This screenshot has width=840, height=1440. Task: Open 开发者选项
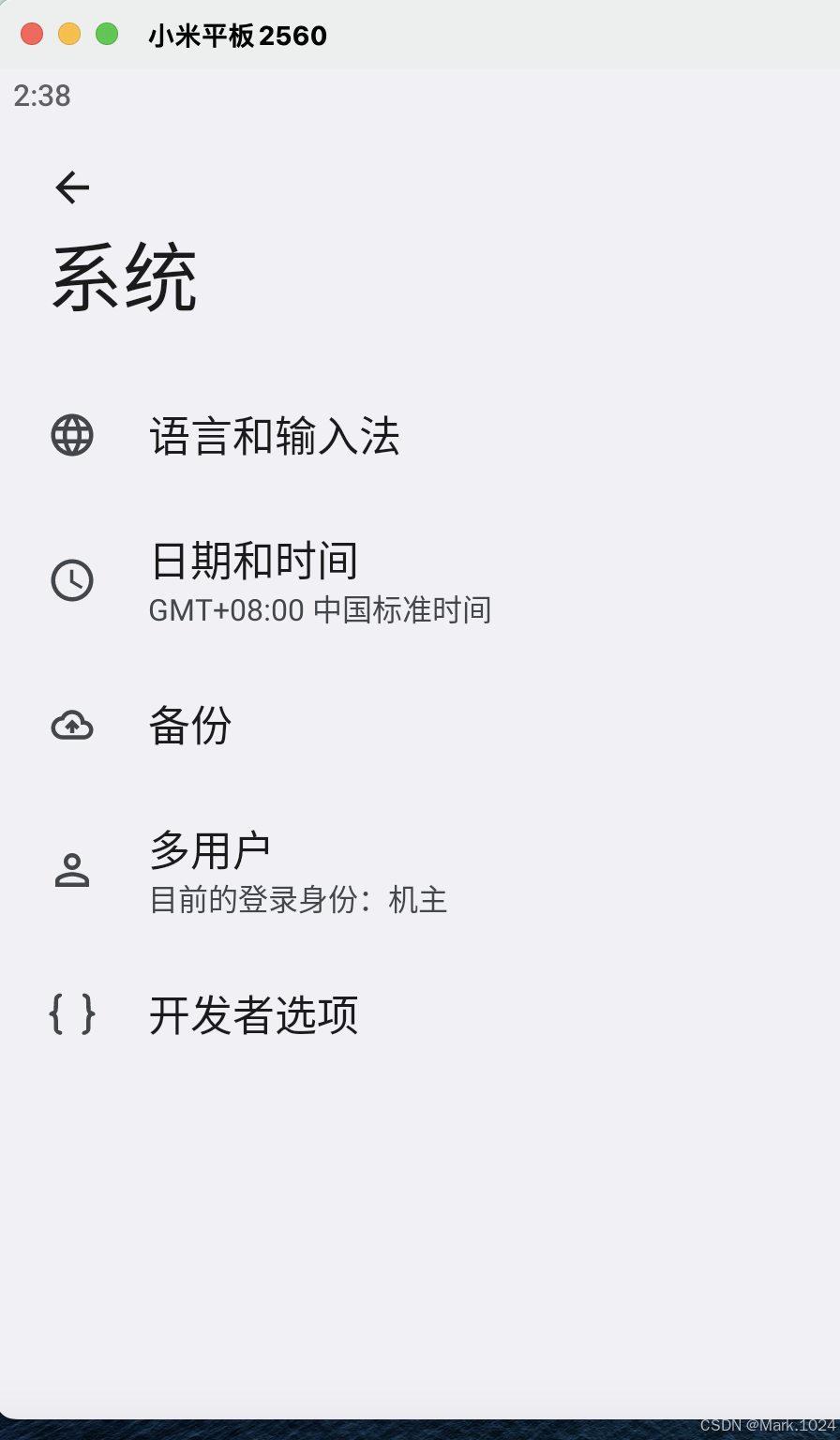coord(253,1014)
